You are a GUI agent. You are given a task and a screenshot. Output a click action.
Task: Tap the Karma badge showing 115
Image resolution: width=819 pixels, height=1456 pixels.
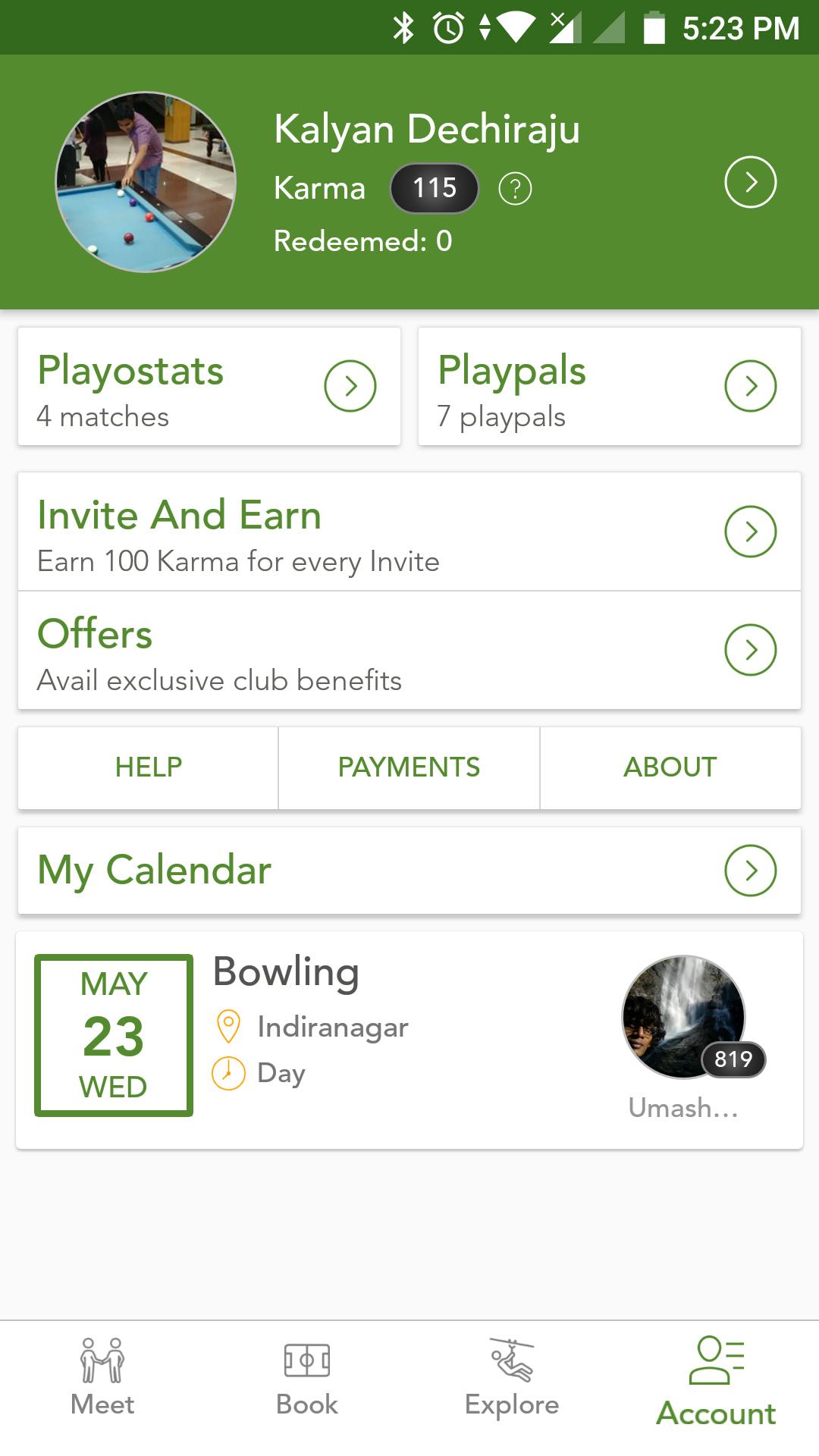point(434,187)
